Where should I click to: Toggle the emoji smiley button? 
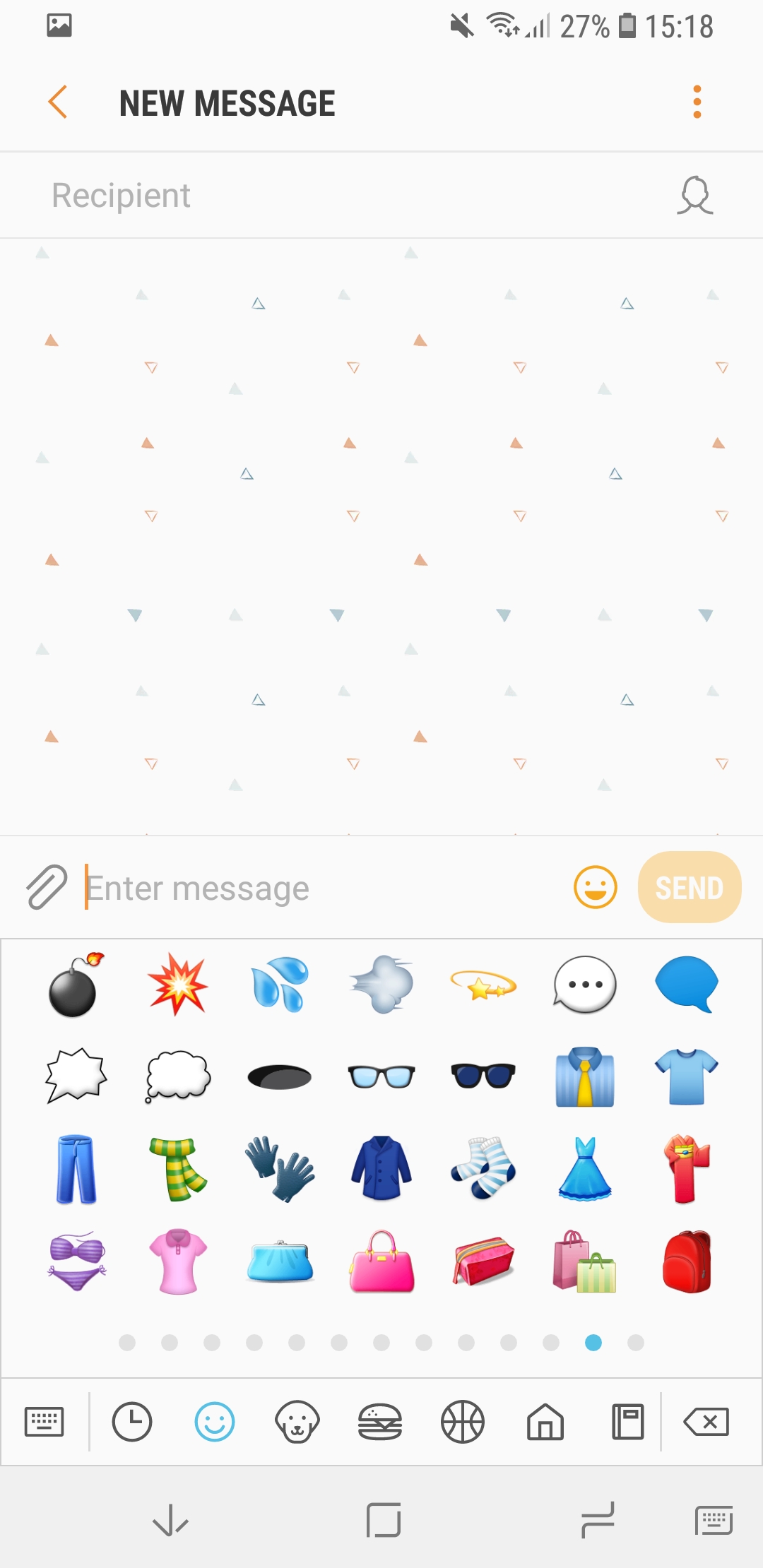[595, 887]
